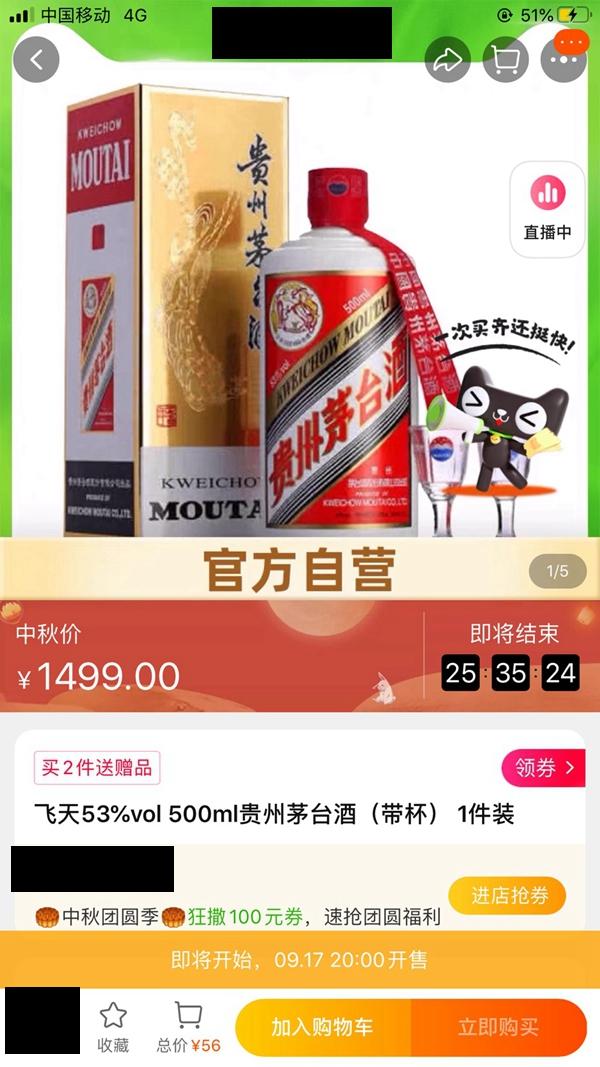This screenshot has height=1067, width=600.
Task: Open the 直播中 live stream button
Action: click(x=547, y=208)
